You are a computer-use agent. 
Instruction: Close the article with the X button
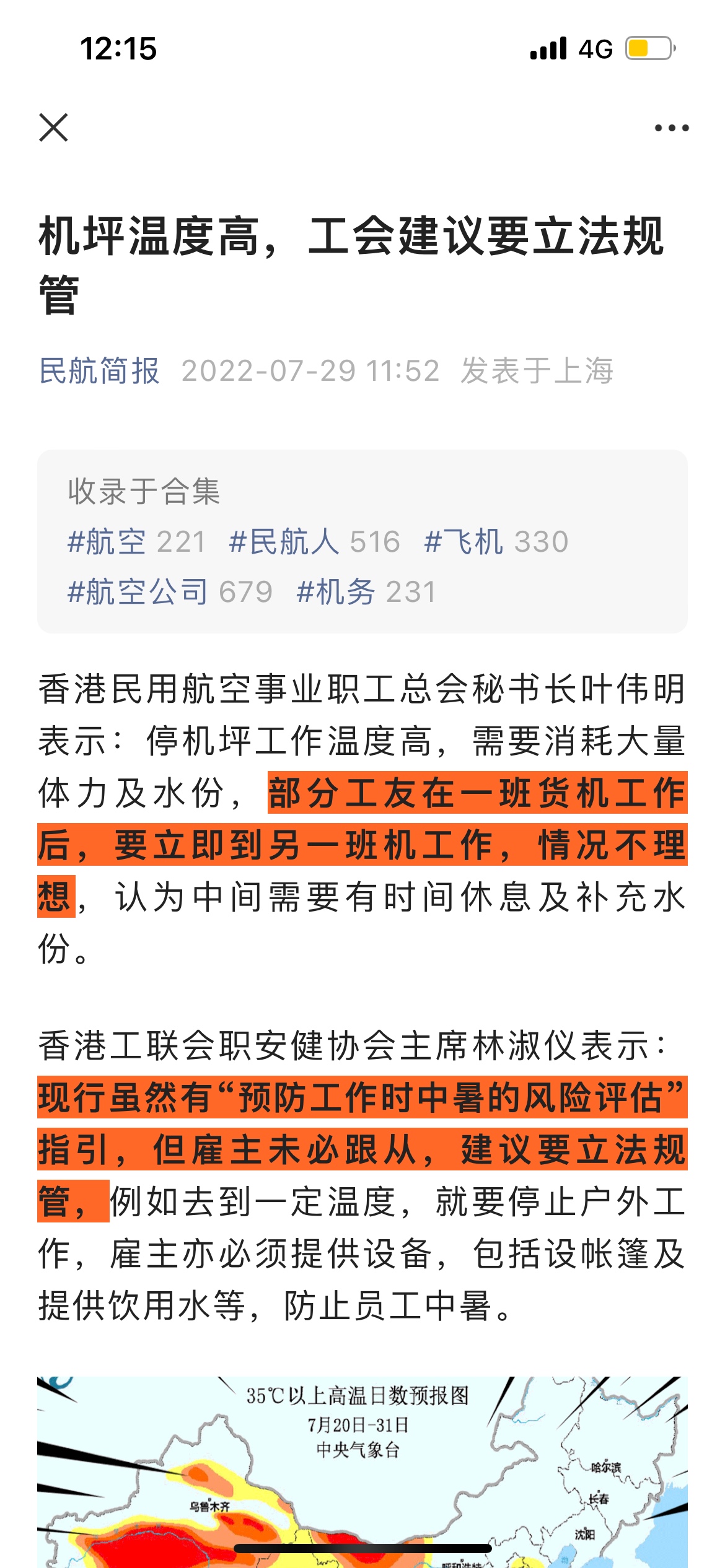click(53, 128)
